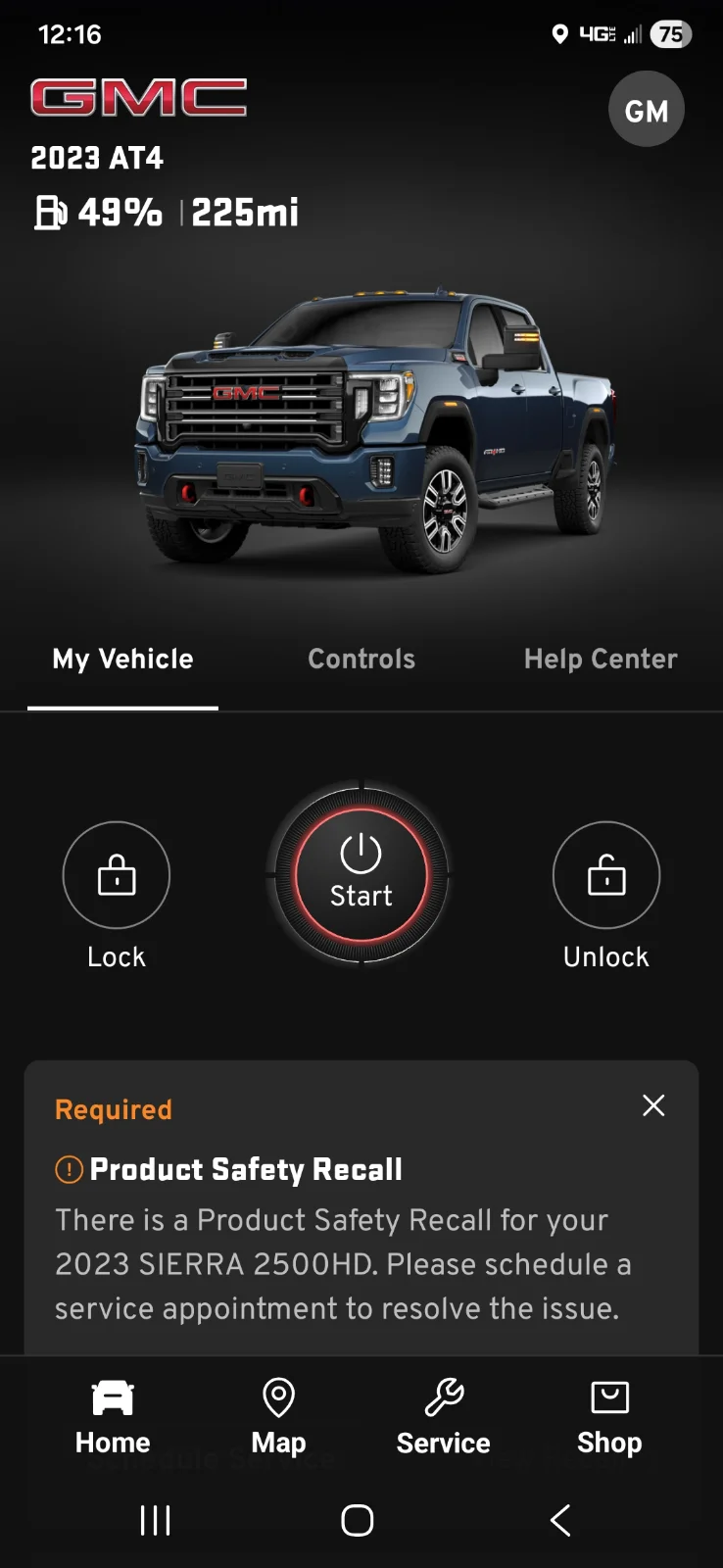The height and width of the screenshot is (1568, 723).
Task: Tap the battery indicator showing 75
Action: 671,34
